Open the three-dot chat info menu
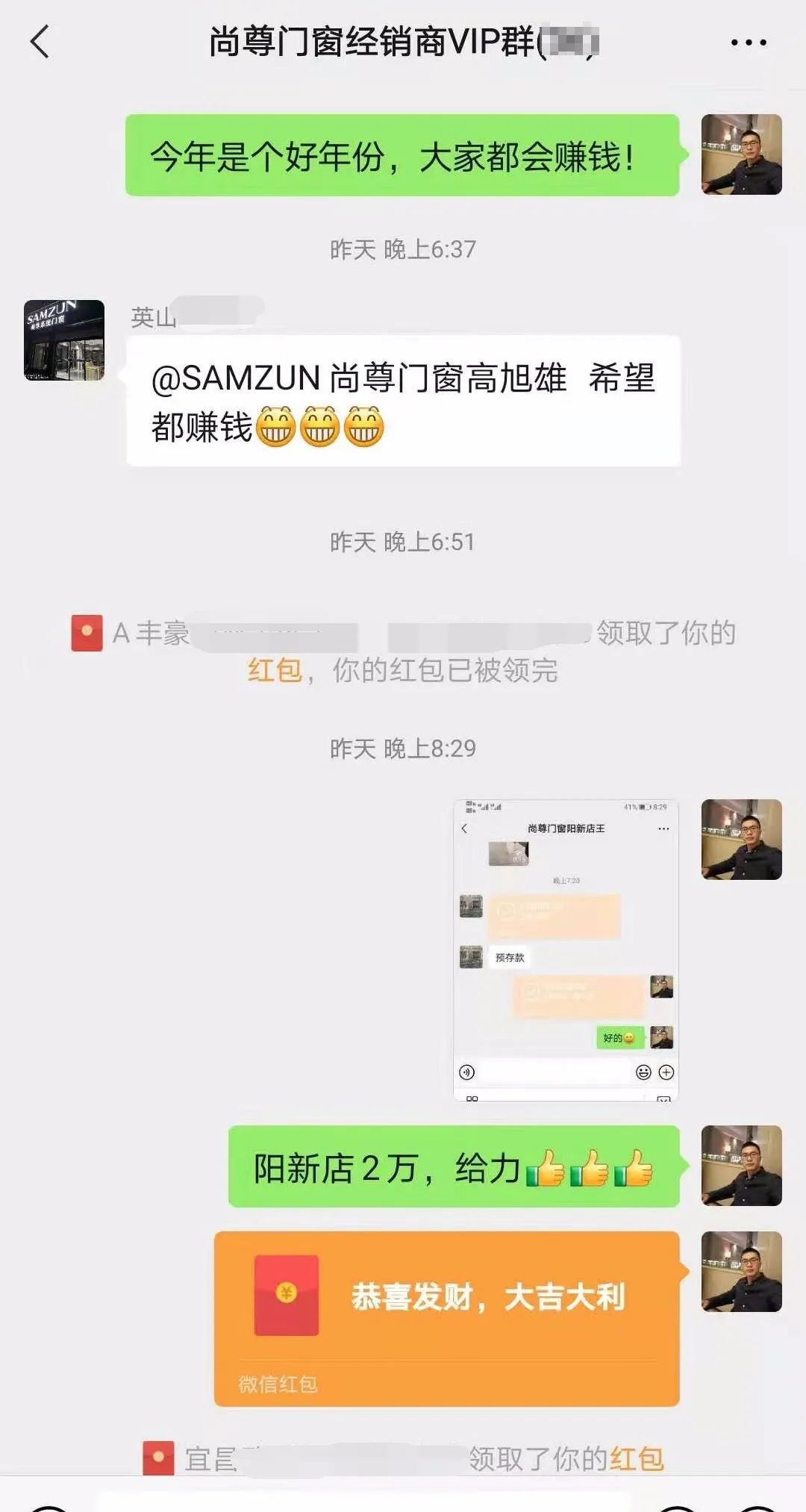806x1512 pixels. click(748, 43)
